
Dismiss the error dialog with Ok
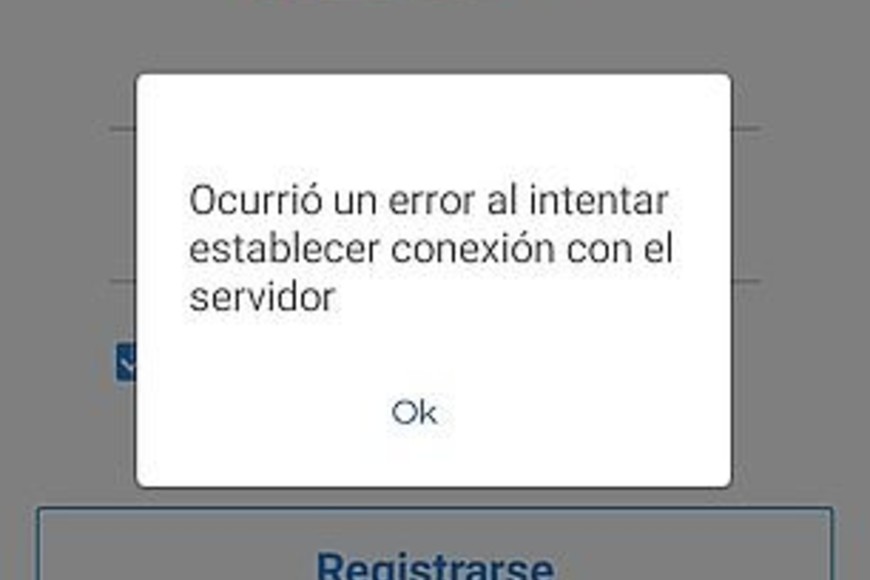[414, 412]
